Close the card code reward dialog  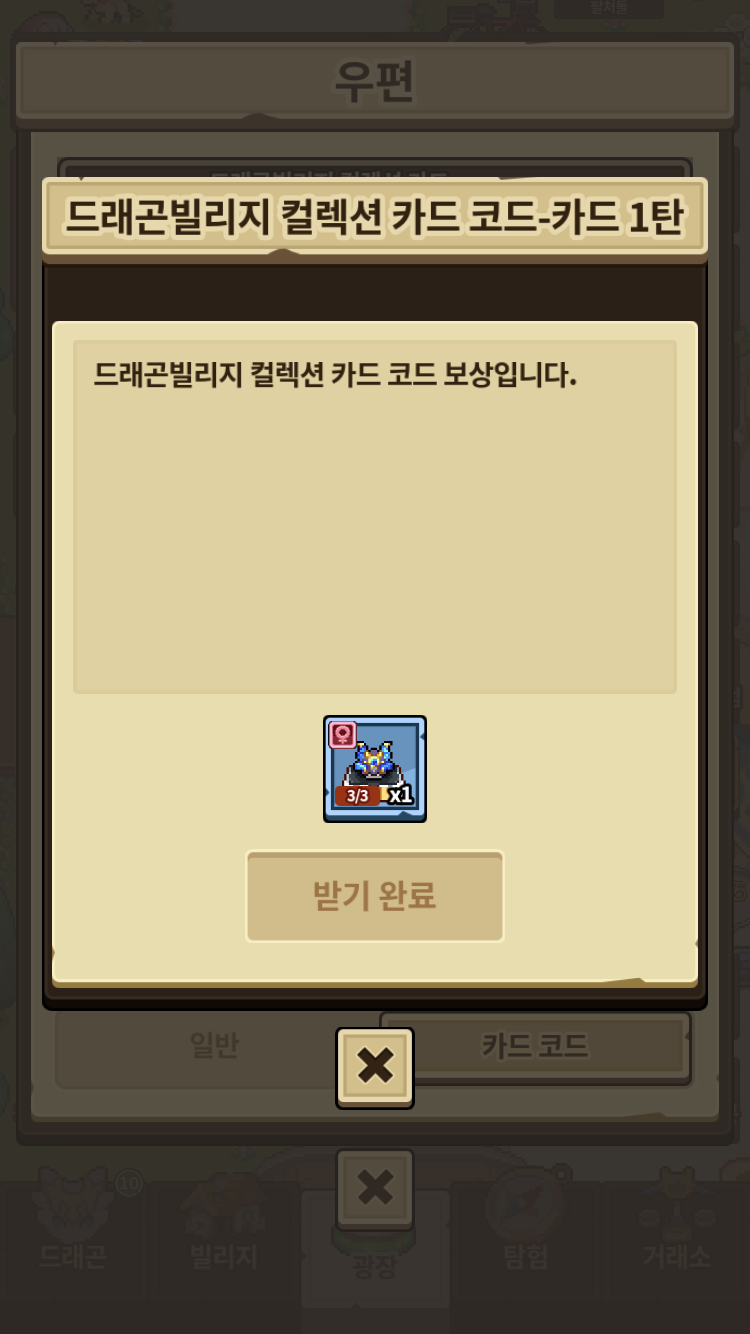point(374,1066)
